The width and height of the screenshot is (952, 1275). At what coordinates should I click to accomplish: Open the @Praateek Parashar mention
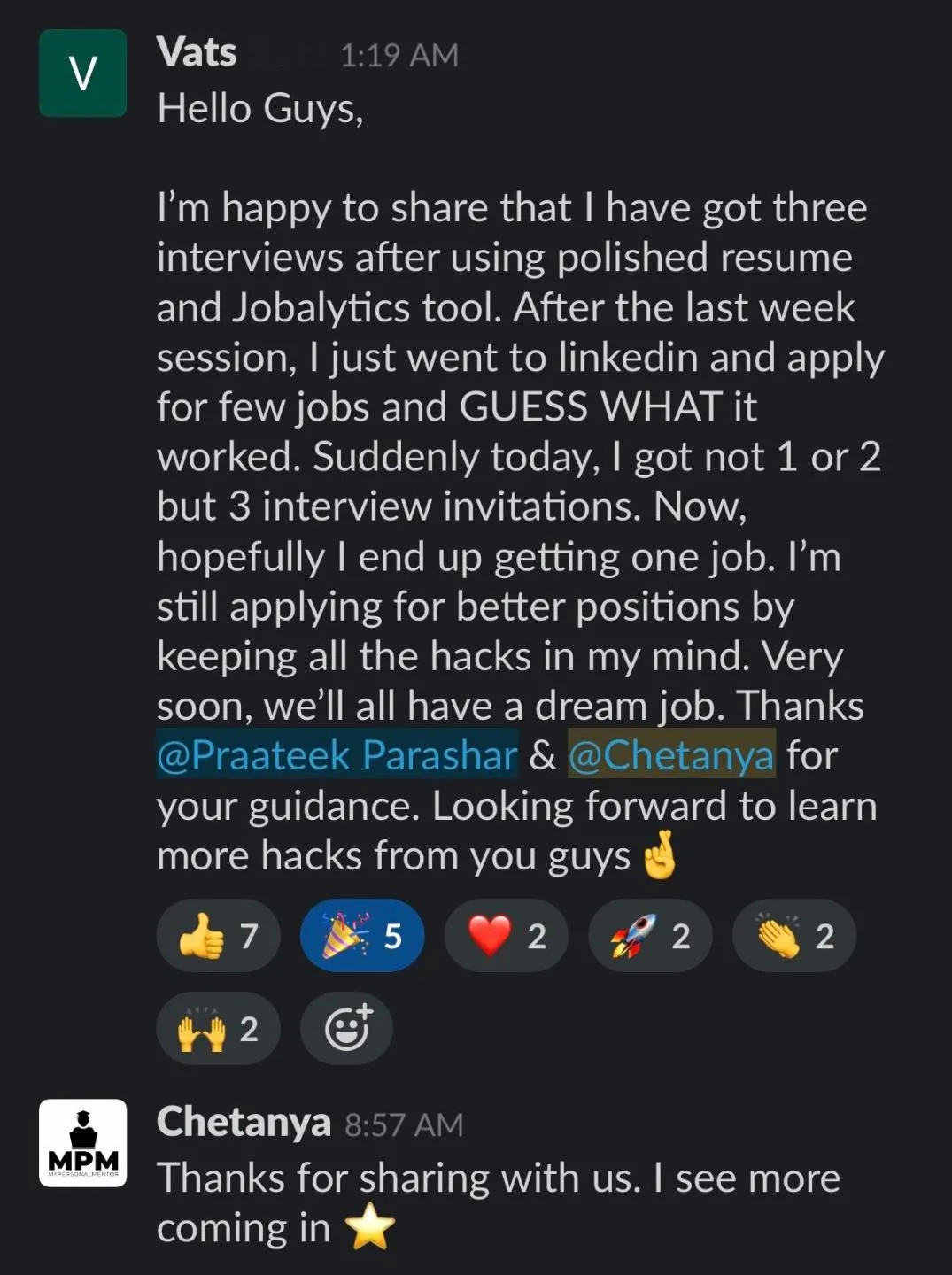[337, 755]
